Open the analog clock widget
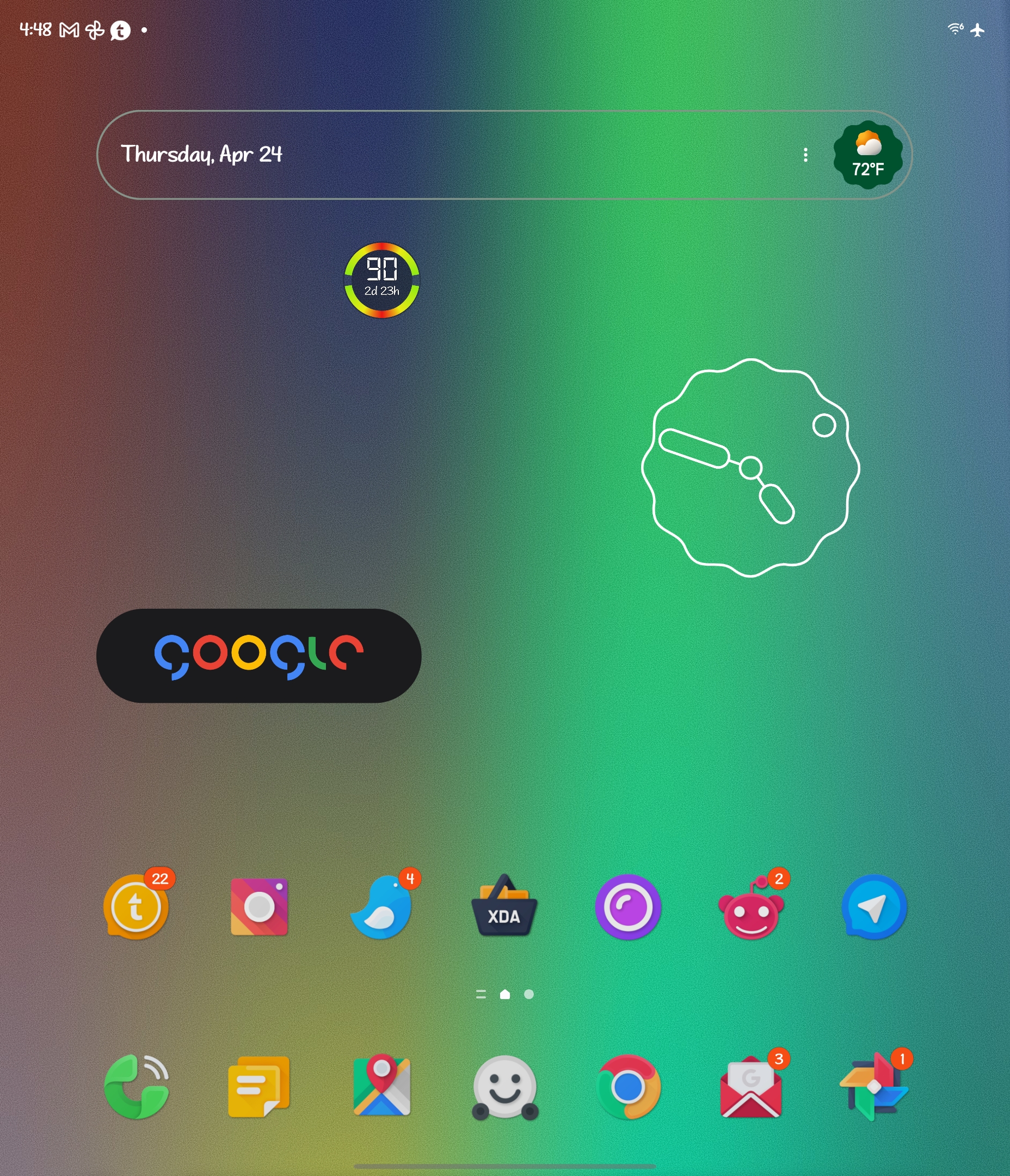This screenshot has width=1010, height=1176. tap(750, 468)
